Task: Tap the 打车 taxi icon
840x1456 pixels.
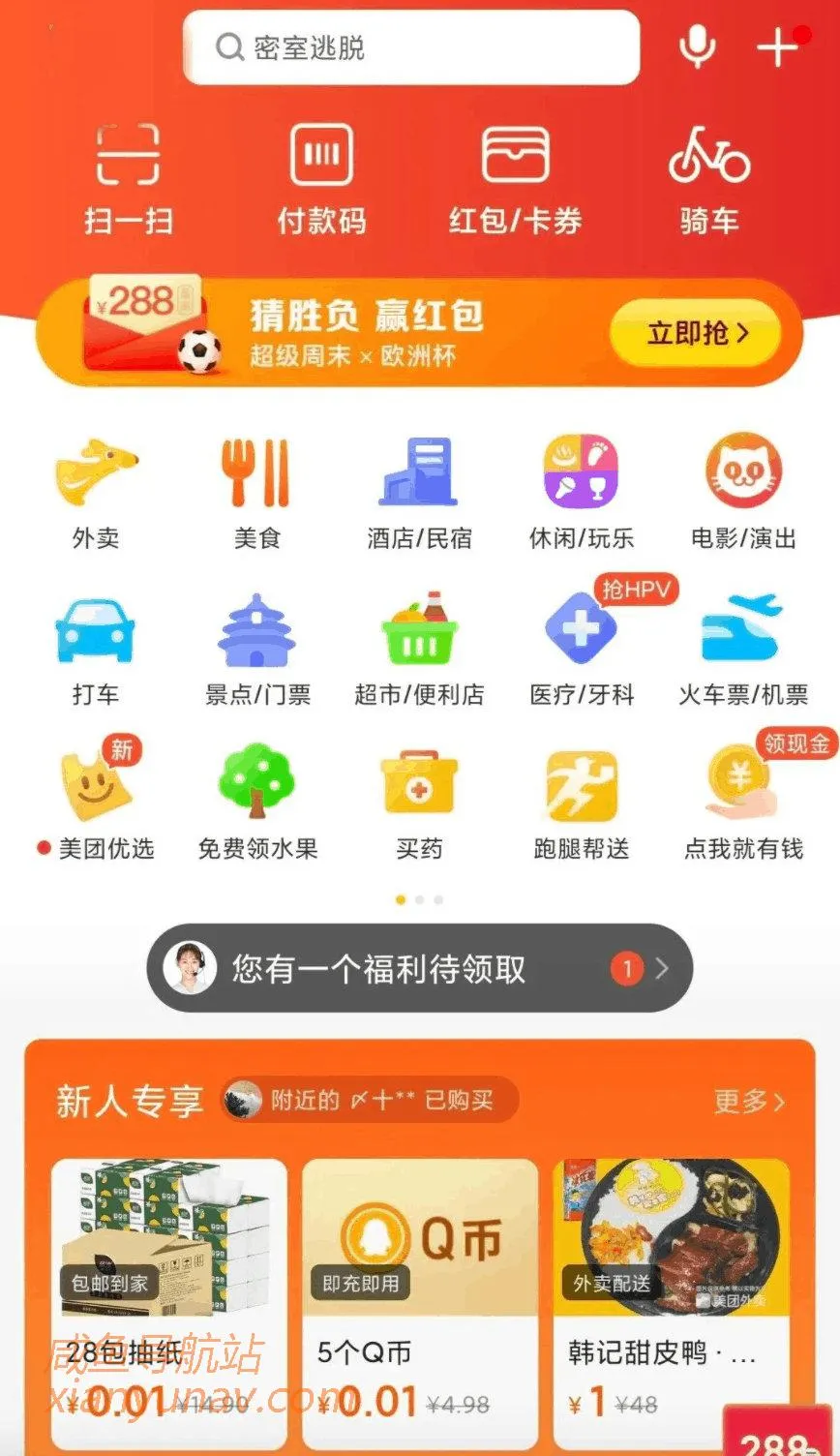Action: (x=94, y=629)
